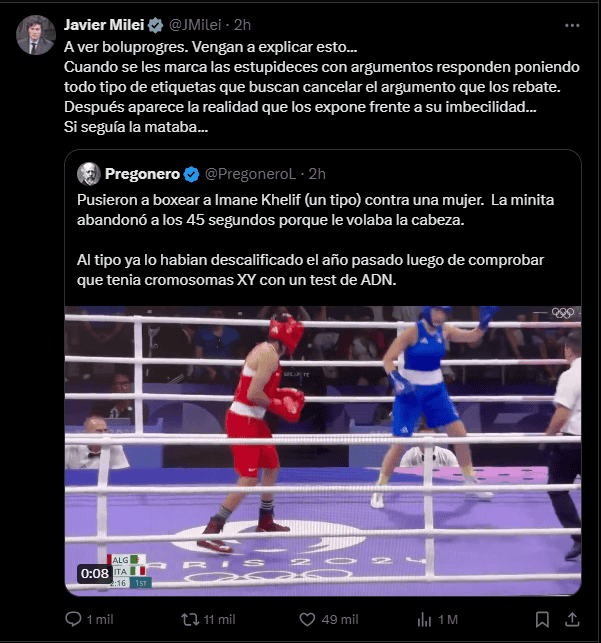
Task: Play the boxing video in quoted post
Action: [x=323, y=450]
